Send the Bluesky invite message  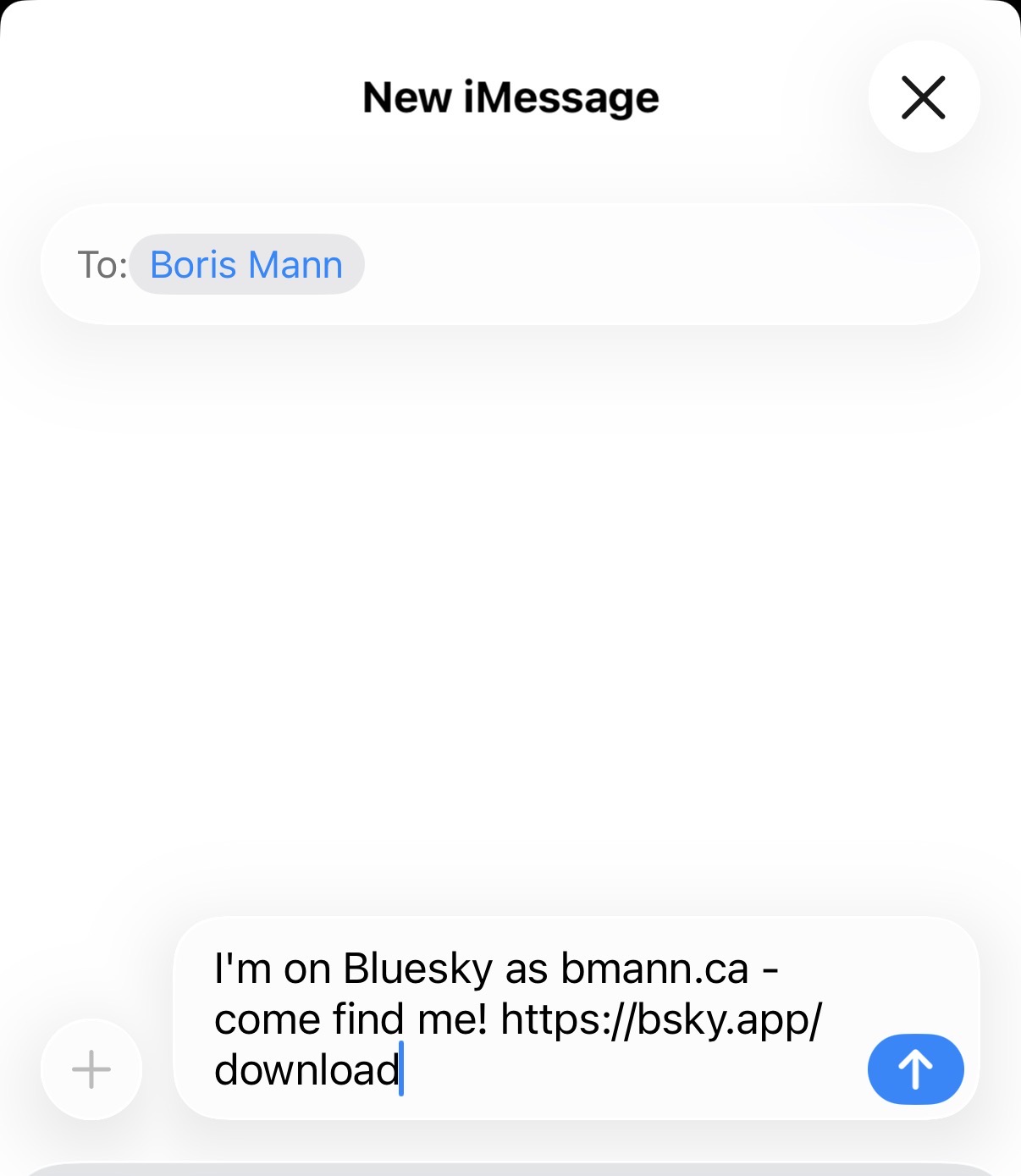pos(915,1069)
